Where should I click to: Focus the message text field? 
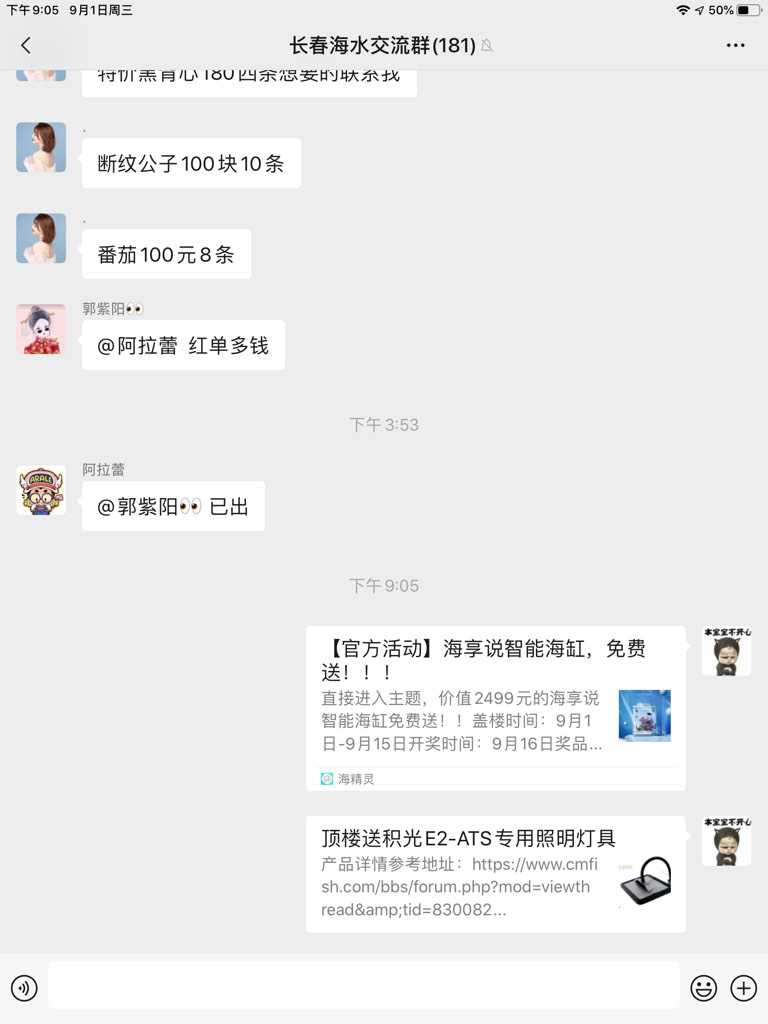point(363,986)
